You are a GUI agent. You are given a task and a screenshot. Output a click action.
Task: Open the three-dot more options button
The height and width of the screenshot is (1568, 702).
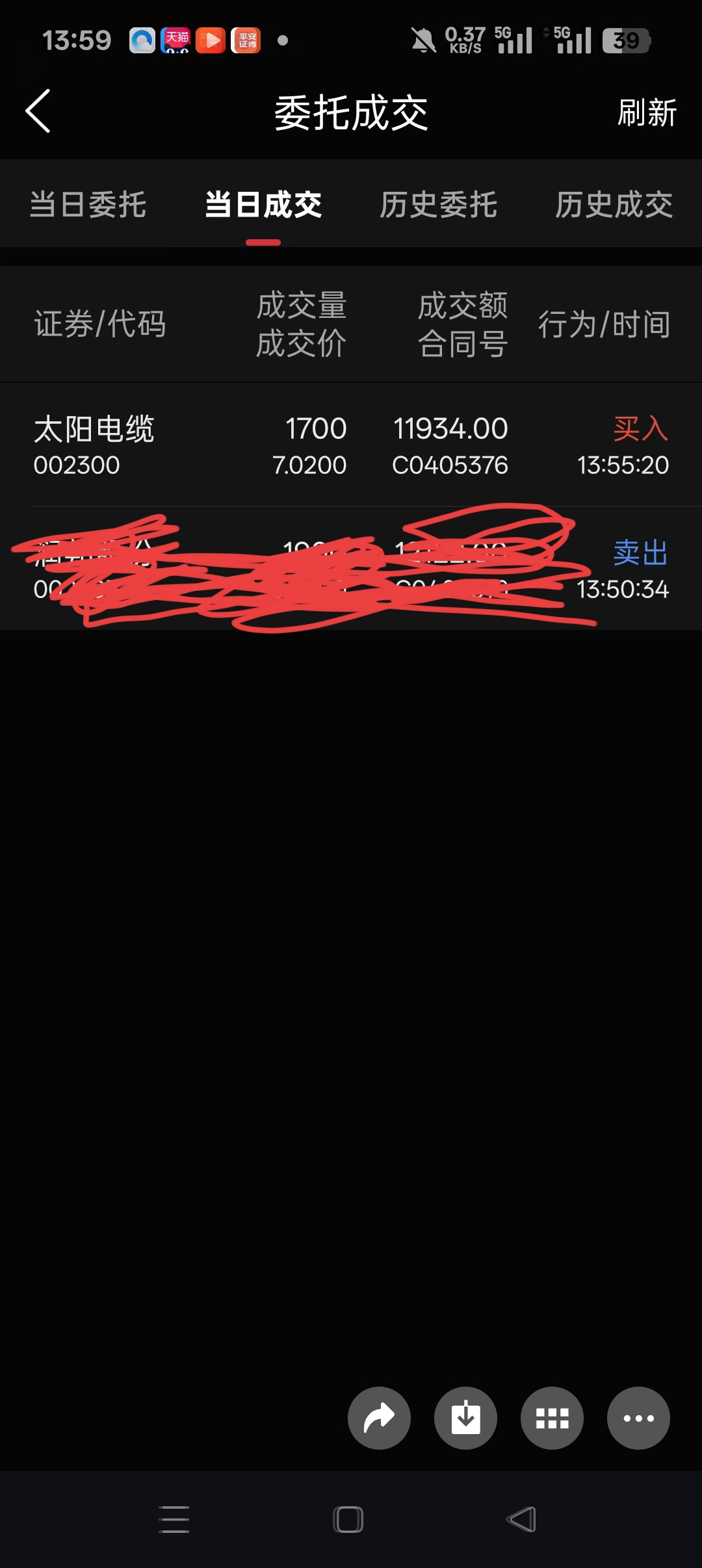(638, 1418)
